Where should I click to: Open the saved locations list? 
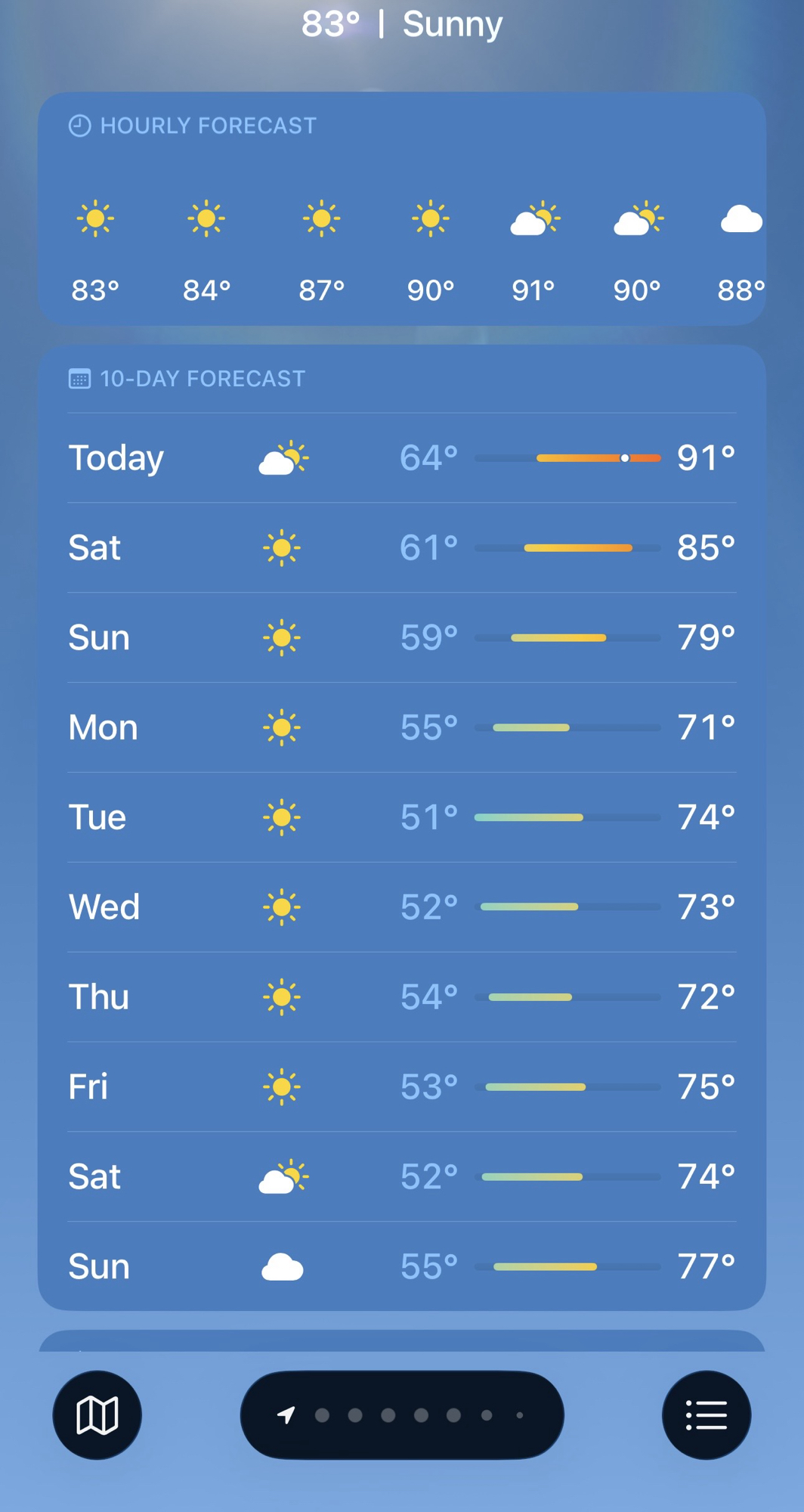(706, 1414)
